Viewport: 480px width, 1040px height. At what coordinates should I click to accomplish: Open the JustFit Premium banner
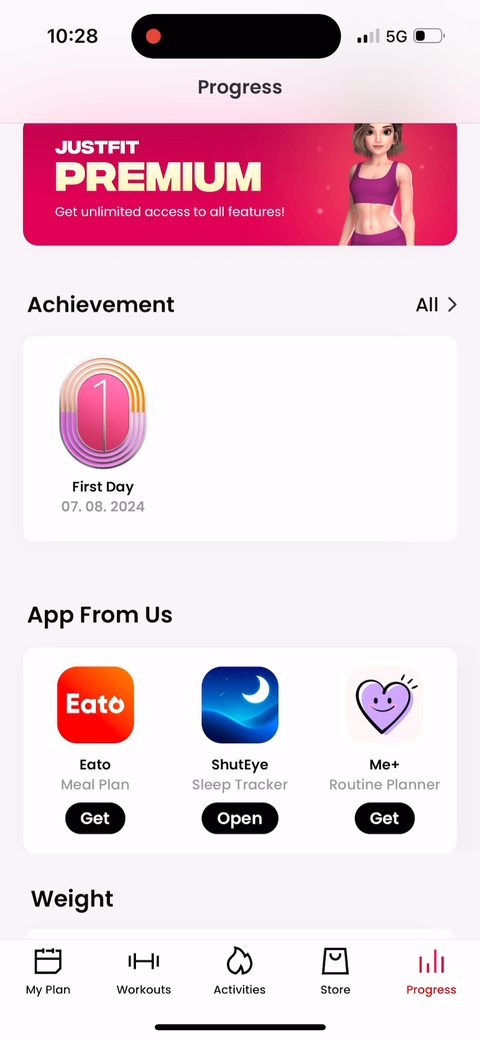[240, 184]
